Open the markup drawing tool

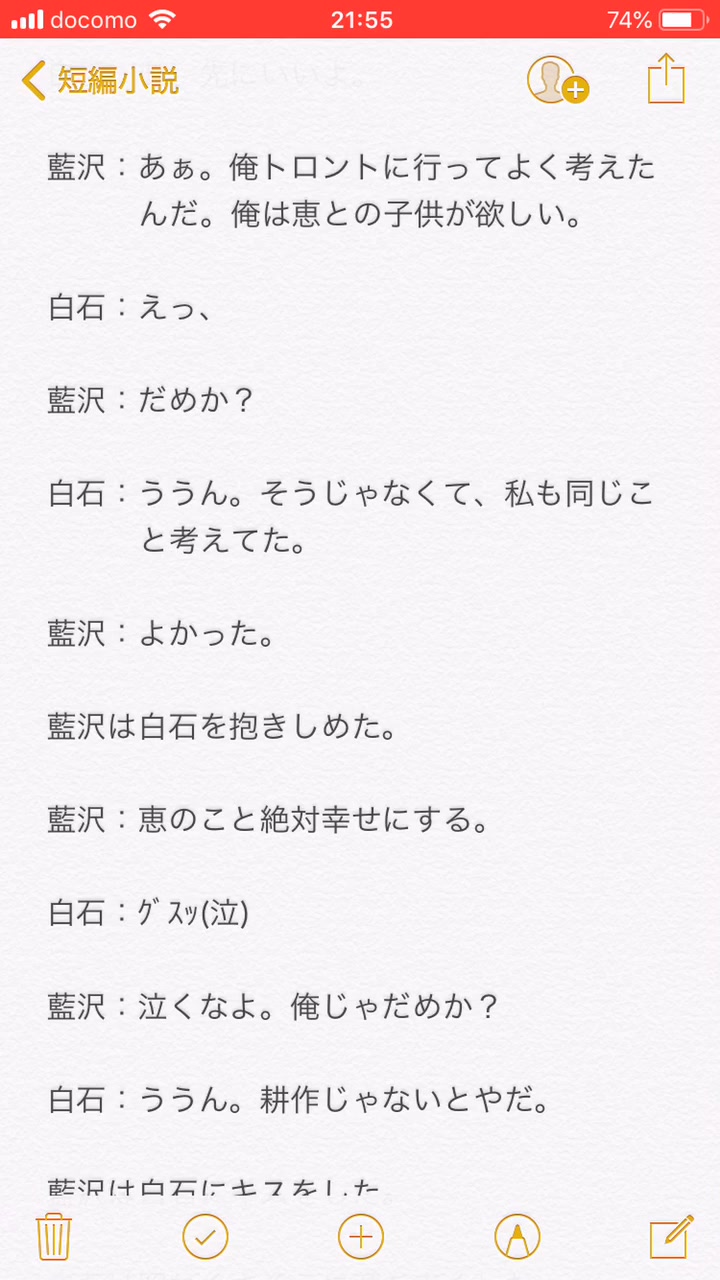[517, 1237]
